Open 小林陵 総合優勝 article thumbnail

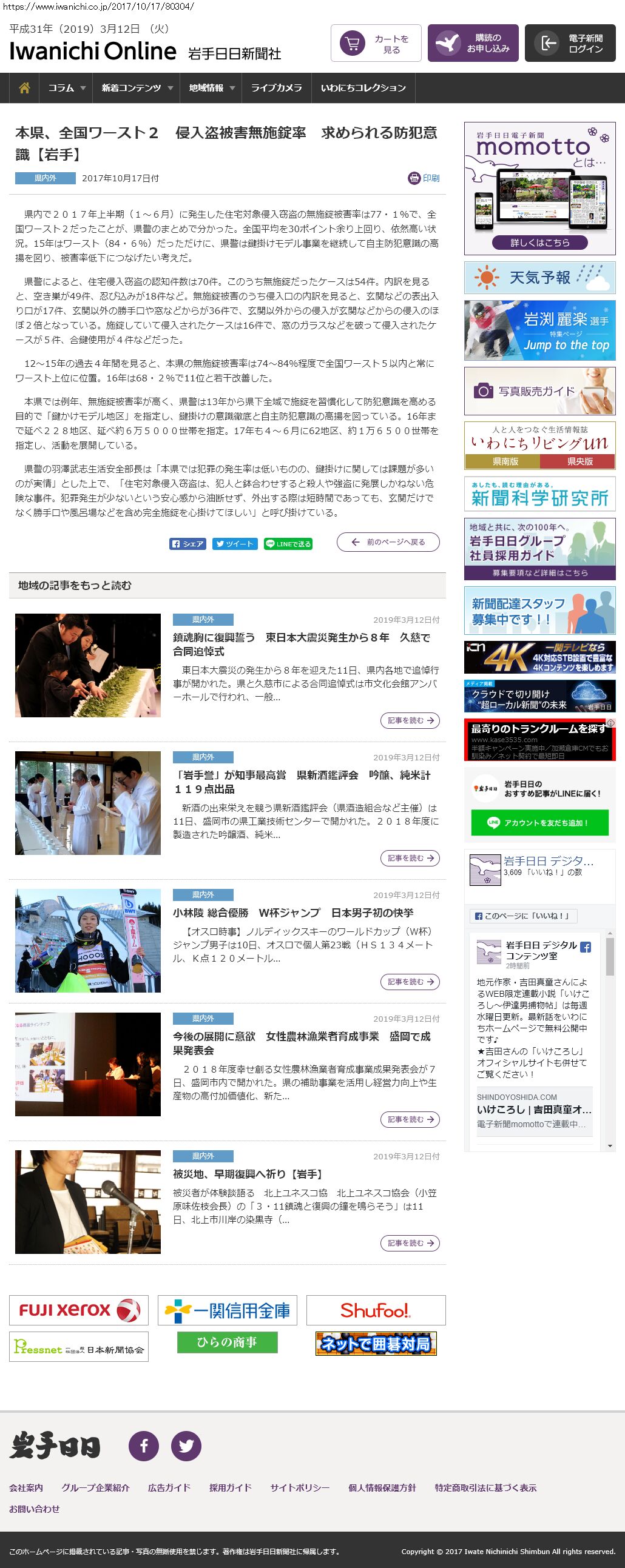coord(88,940)
